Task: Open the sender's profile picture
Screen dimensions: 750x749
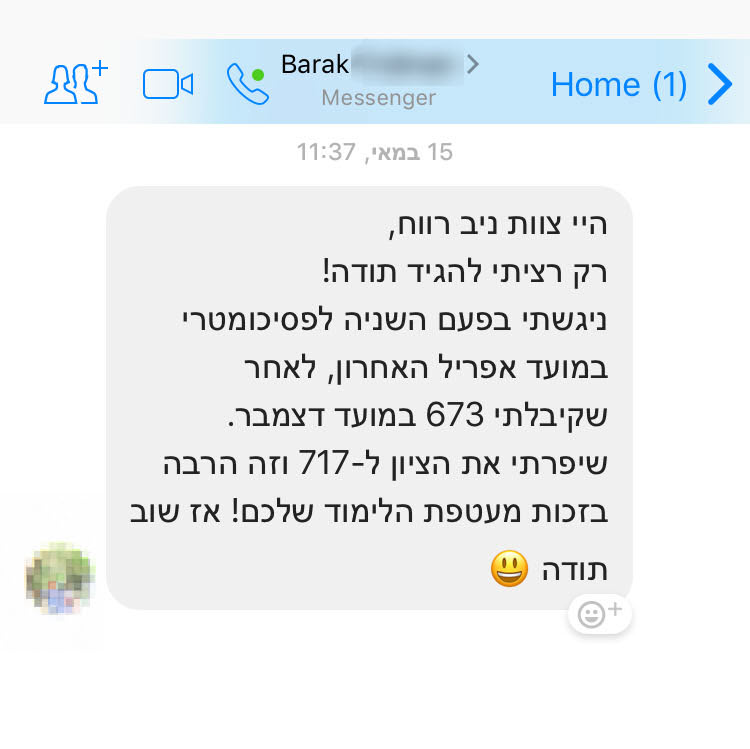Action: point(60,579)
